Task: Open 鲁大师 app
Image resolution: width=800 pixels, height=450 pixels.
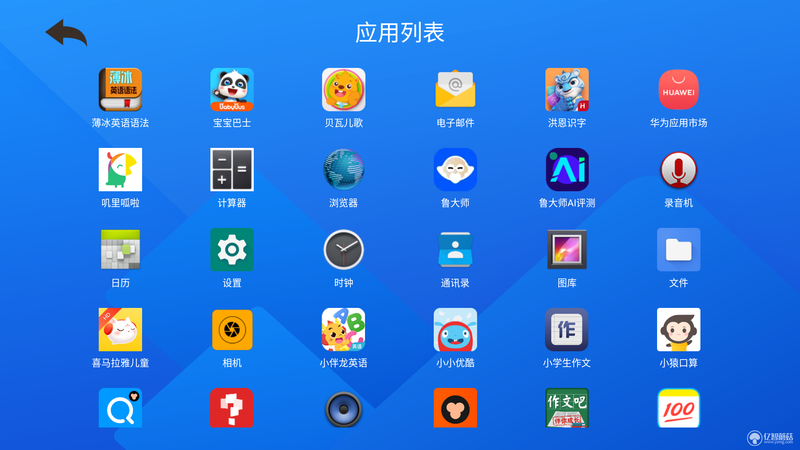Action: coord(455,170)
